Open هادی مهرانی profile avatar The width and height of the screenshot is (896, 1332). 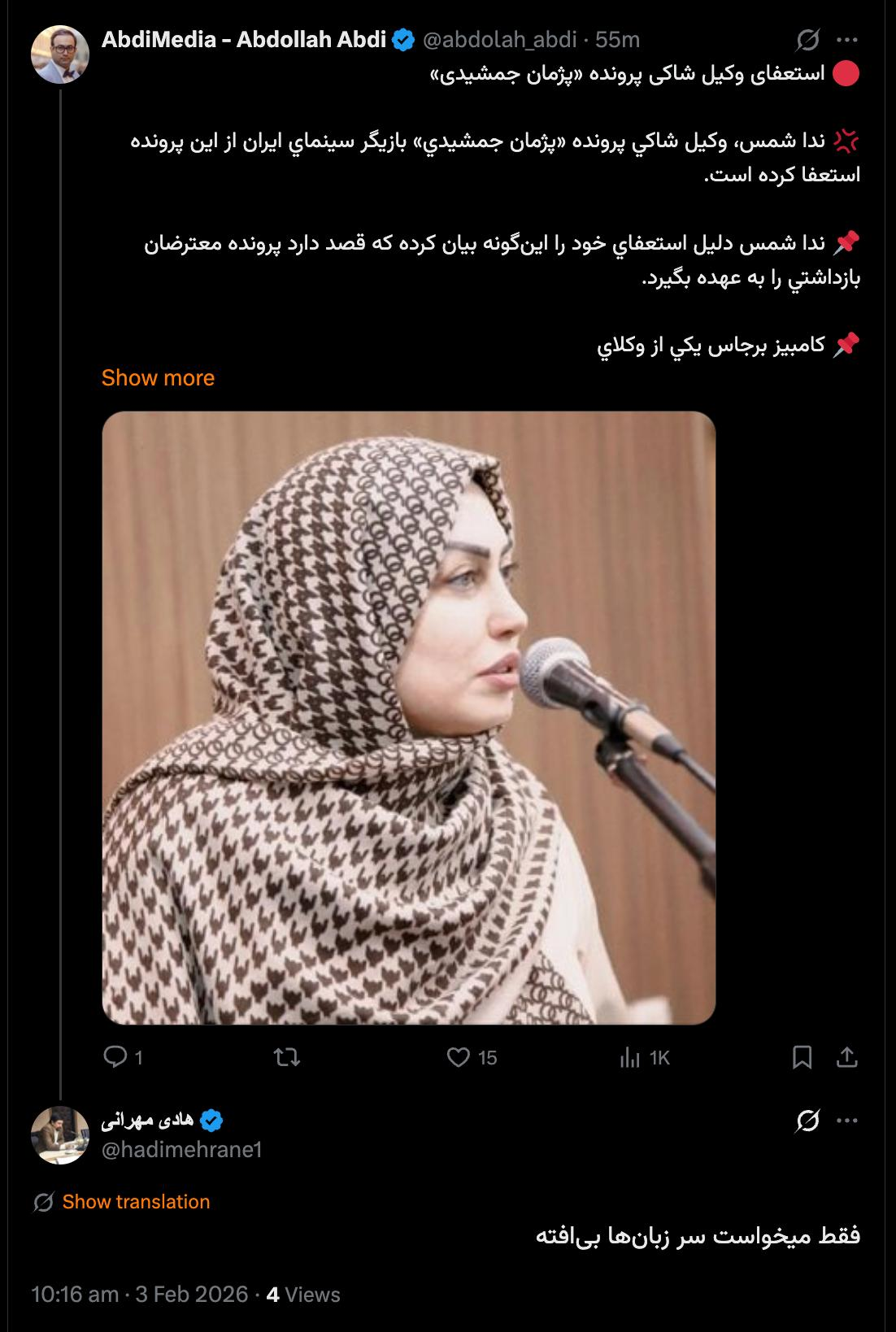pyautogui.click(x=59, y=1134)
